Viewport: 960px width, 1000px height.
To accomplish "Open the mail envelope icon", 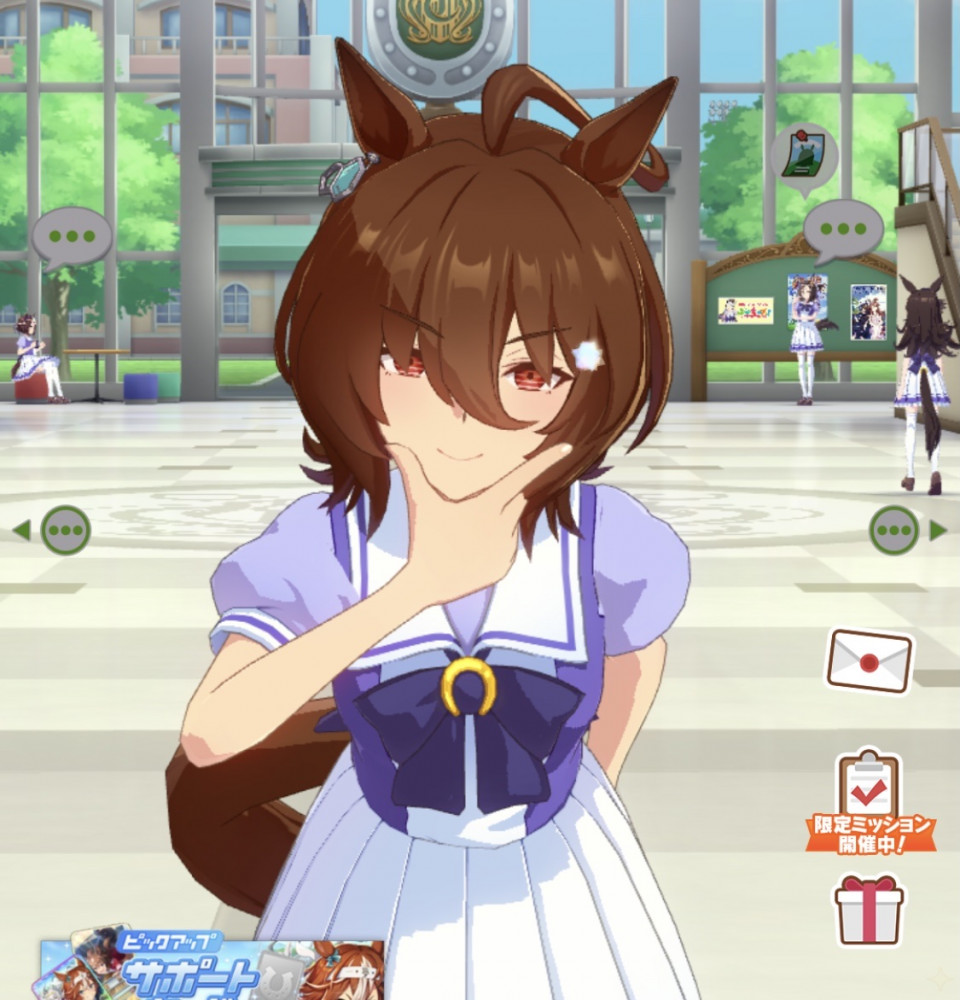I will [x=869, y=661].
